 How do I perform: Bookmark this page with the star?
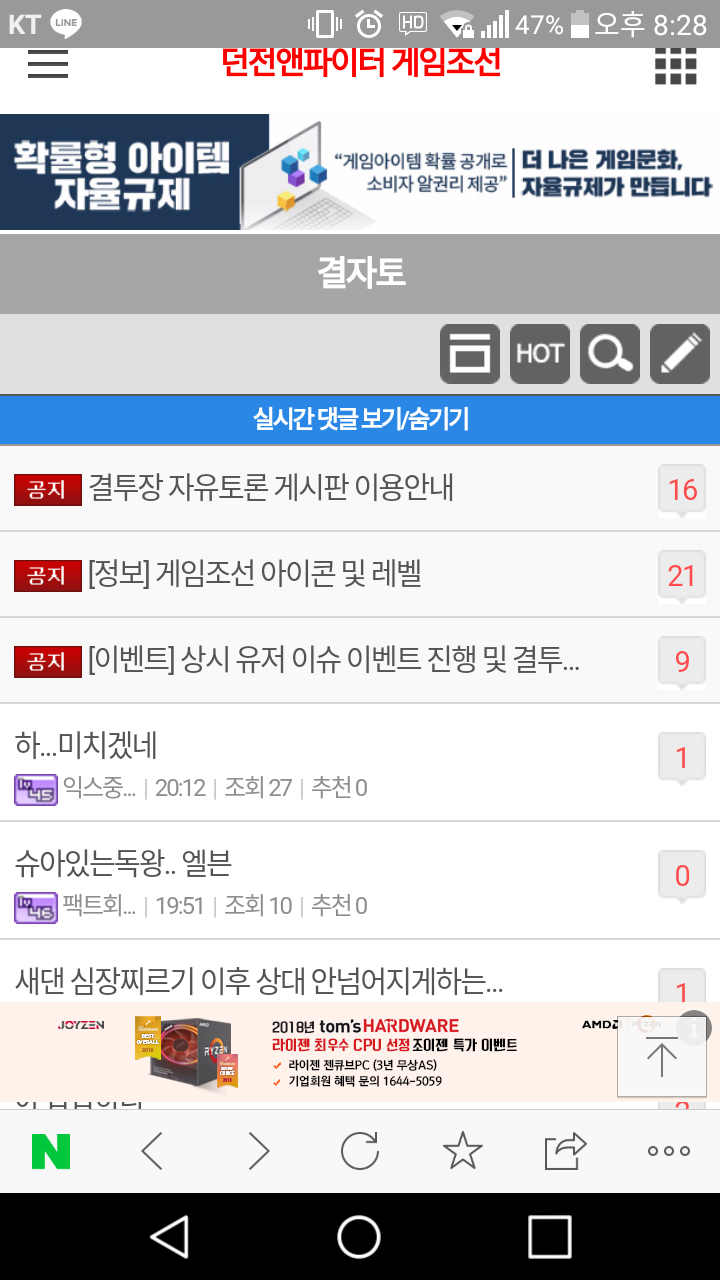(462, 1152)
